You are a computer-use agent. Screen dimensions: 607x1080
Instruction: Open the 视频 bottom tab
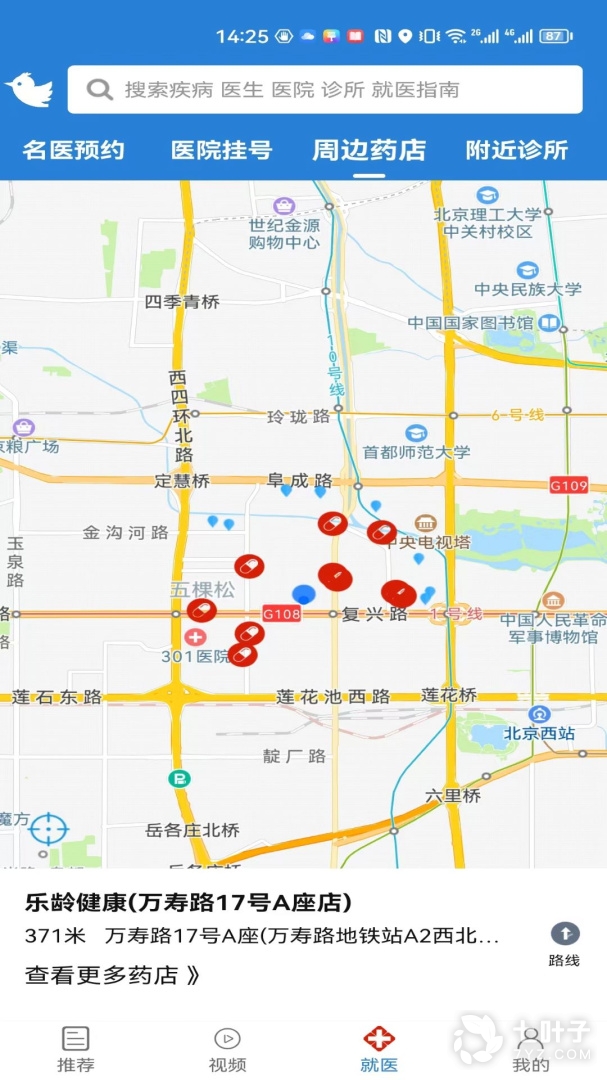click(x=228, y=1048)
